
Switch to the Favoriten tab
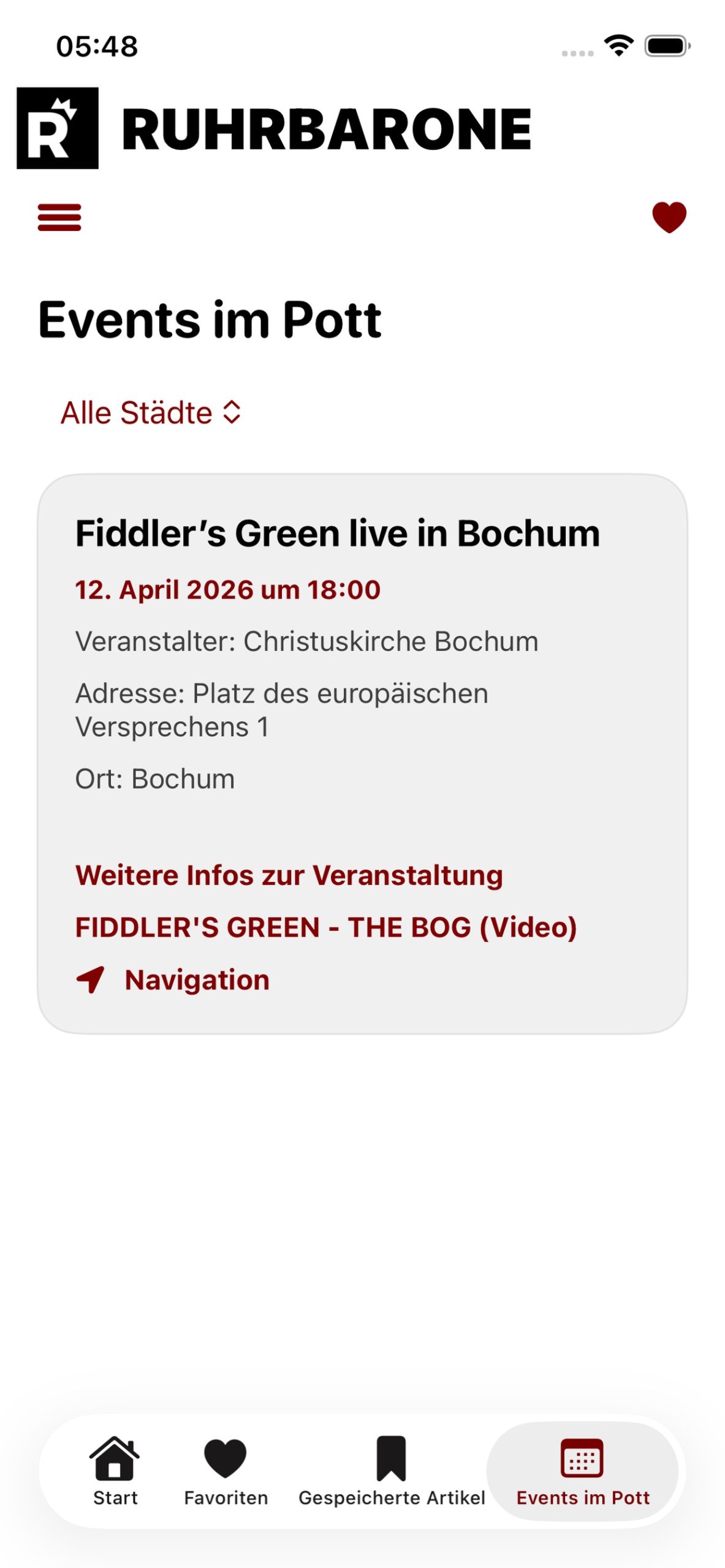pos(226,1470)
